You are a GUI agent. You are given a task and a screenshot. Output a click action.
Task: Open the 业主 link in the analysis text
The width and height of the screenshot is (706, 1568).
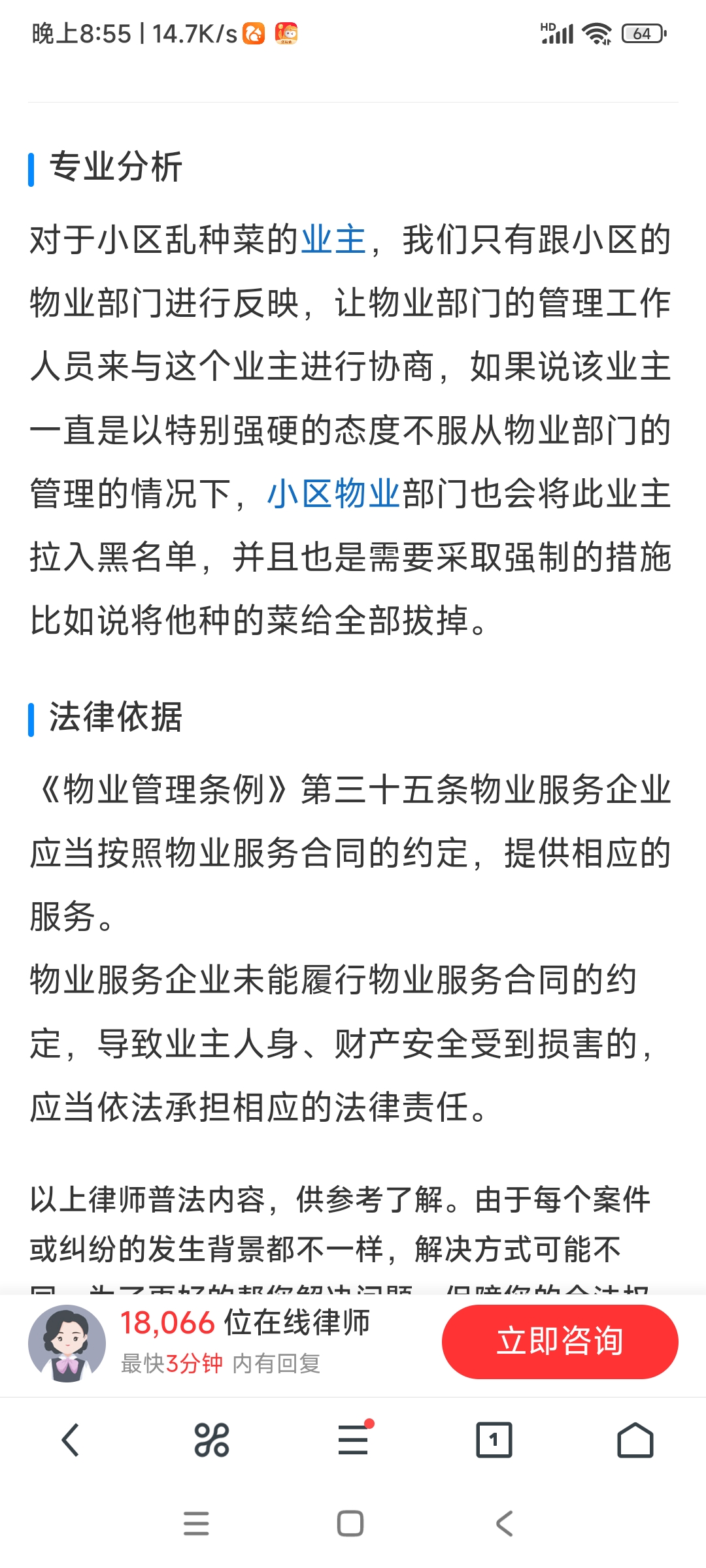[x=334, y=239]
